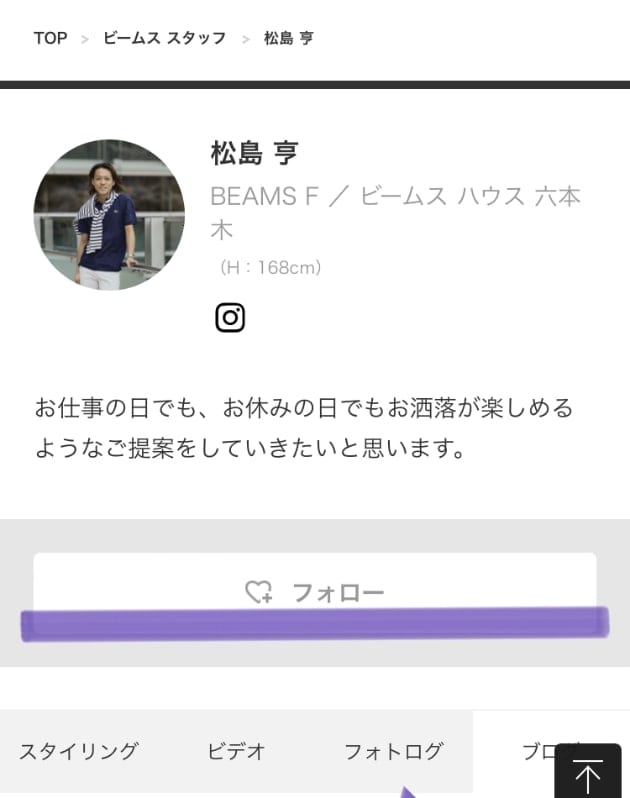Open the TOP breadcrumb link

coord(50,38)
